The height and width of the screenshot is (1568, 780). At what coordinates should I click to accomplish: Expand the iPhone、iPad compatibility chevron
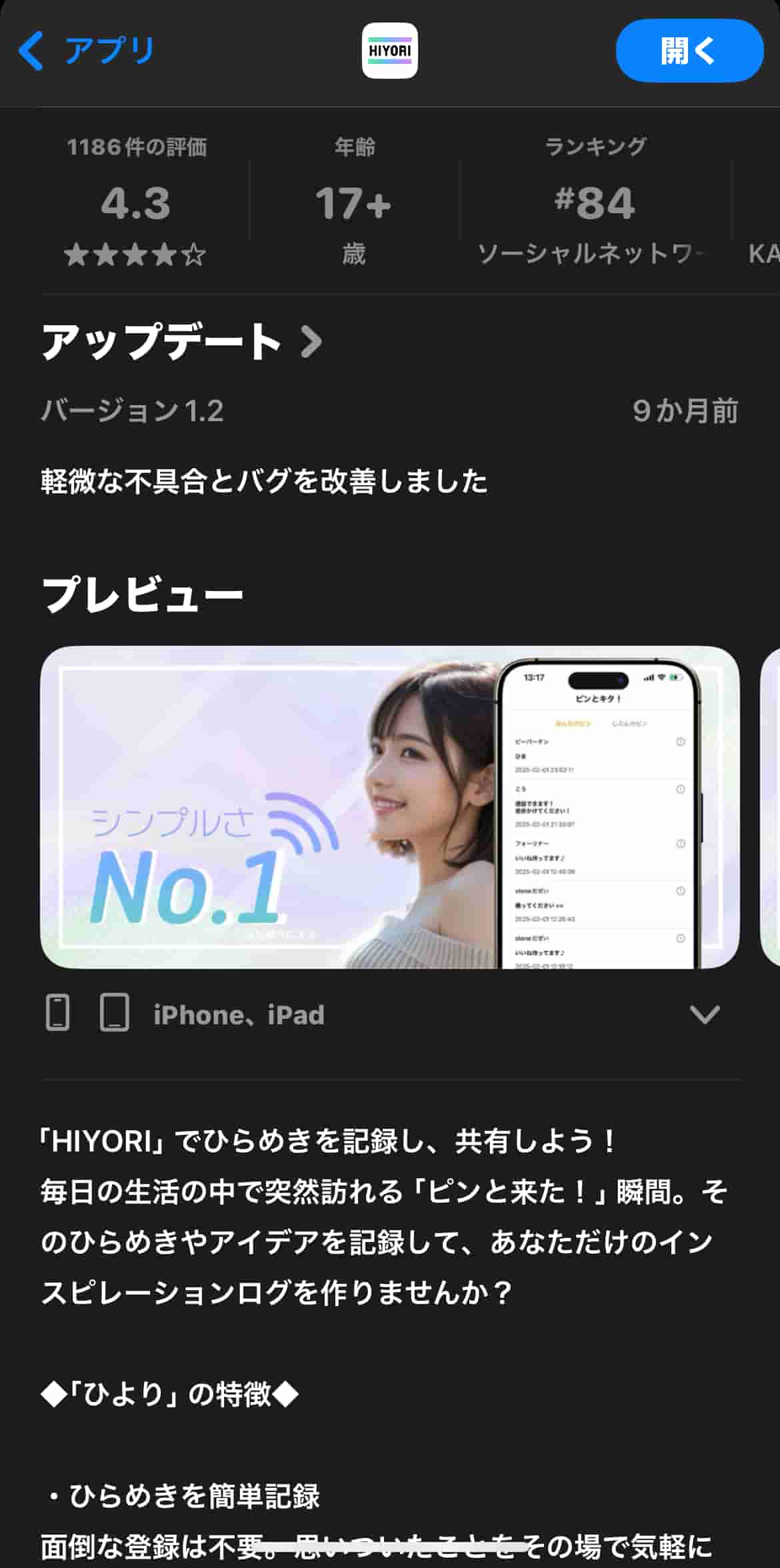pyautogui.click(x=704, y=1015)
